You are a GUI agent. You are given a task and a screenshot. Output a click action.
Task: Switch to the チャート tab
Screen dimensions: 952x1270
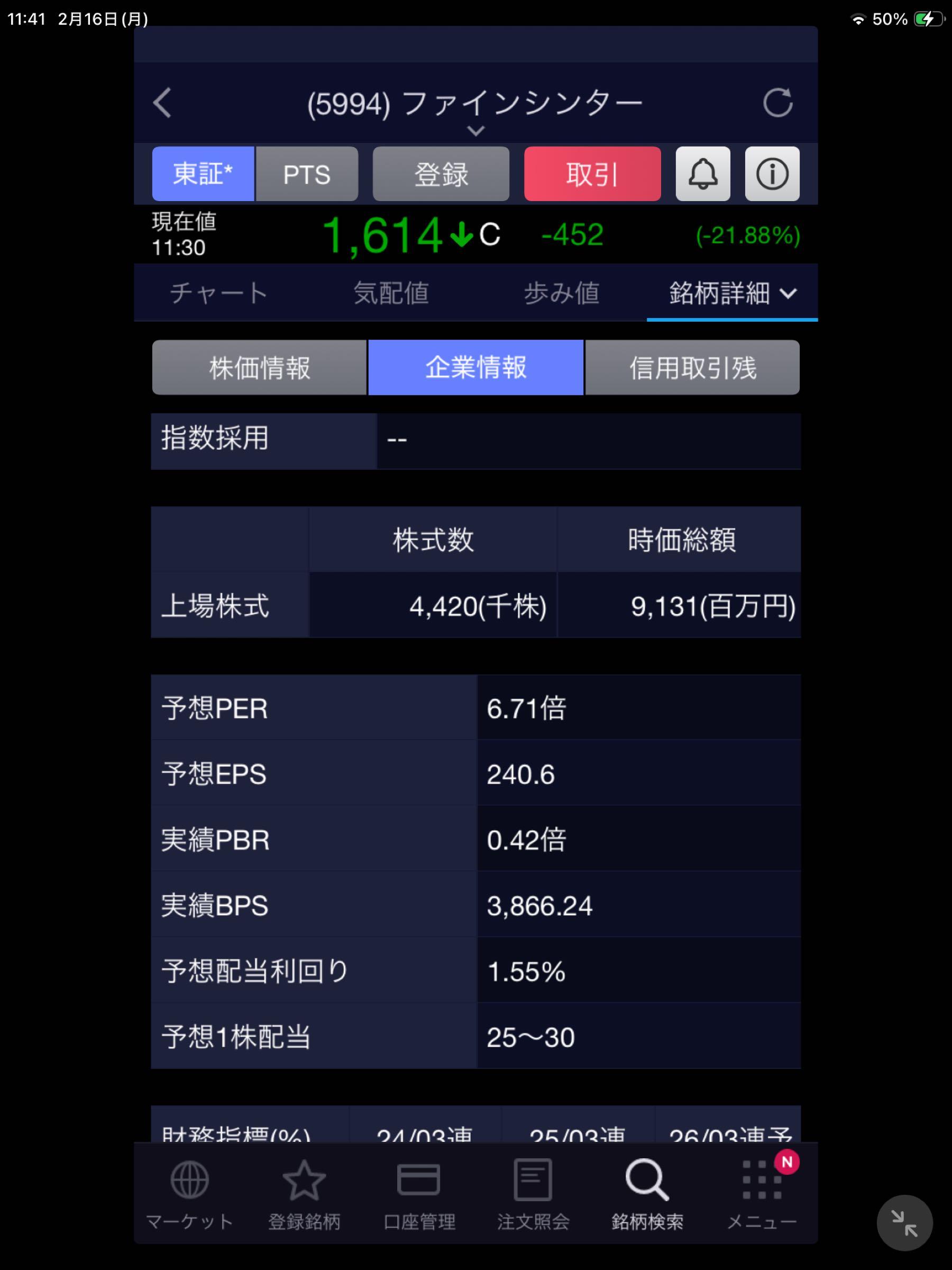point(217,293)
